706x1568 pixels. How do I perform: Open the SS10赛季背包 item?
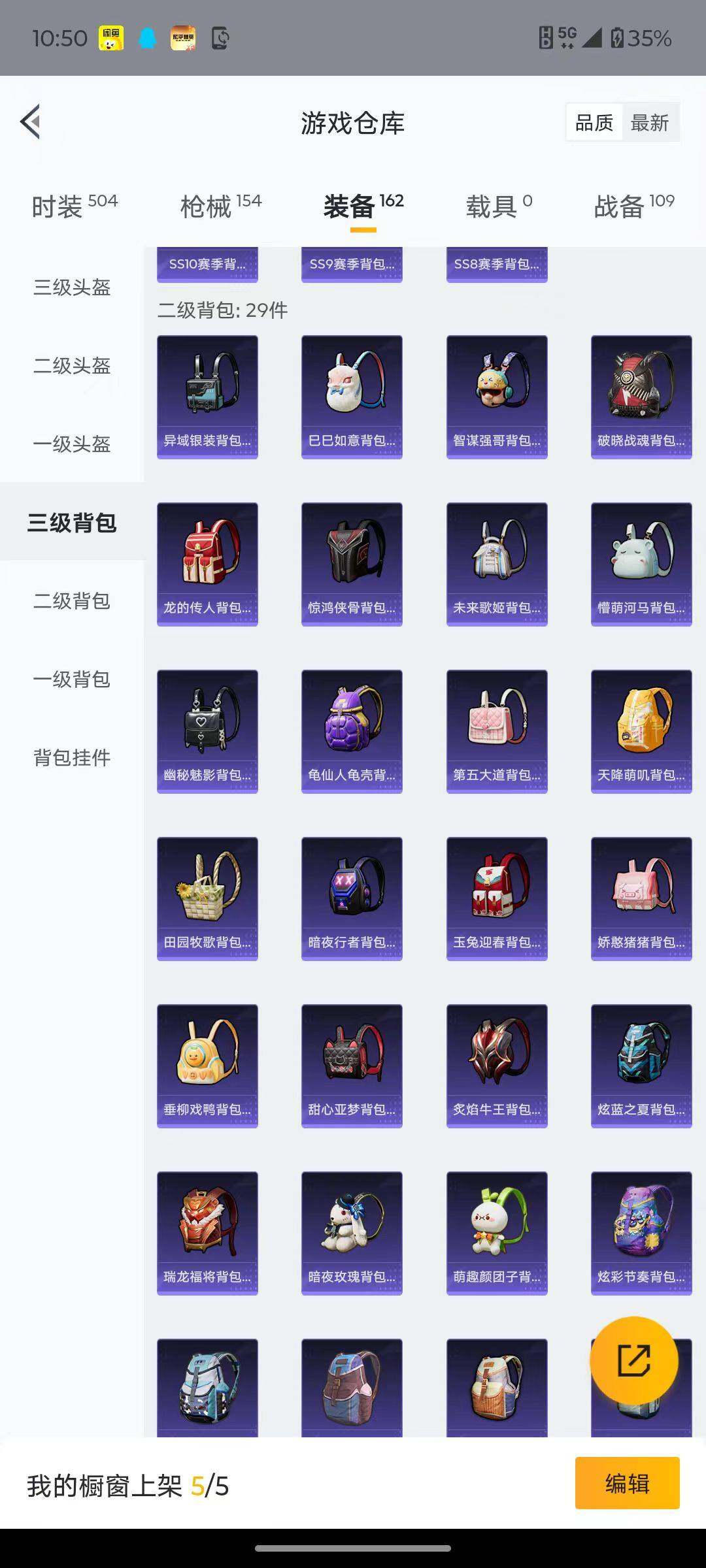click(x=207, y=265)
